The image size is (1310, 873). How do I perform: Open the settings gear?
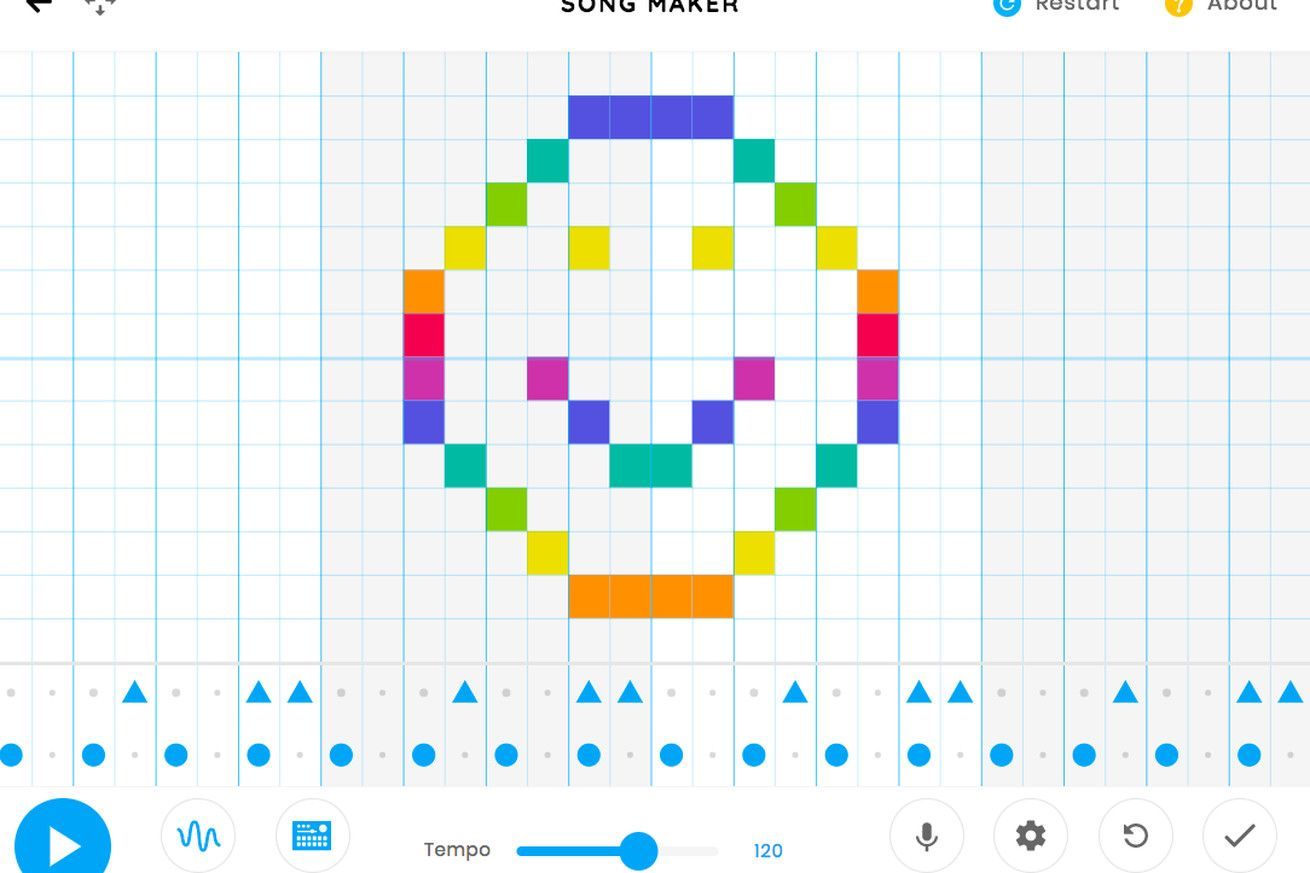click(1031, 836)
